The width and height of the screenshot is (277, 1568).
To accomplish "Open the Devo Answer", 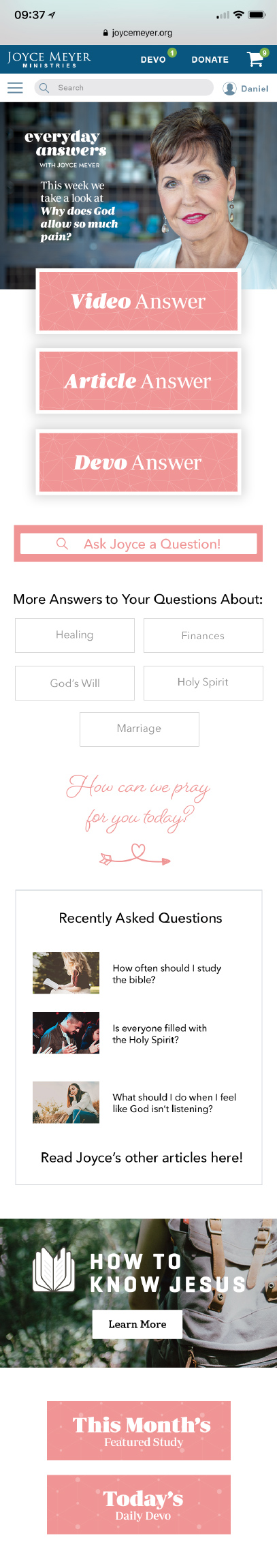I will [138, 462].
